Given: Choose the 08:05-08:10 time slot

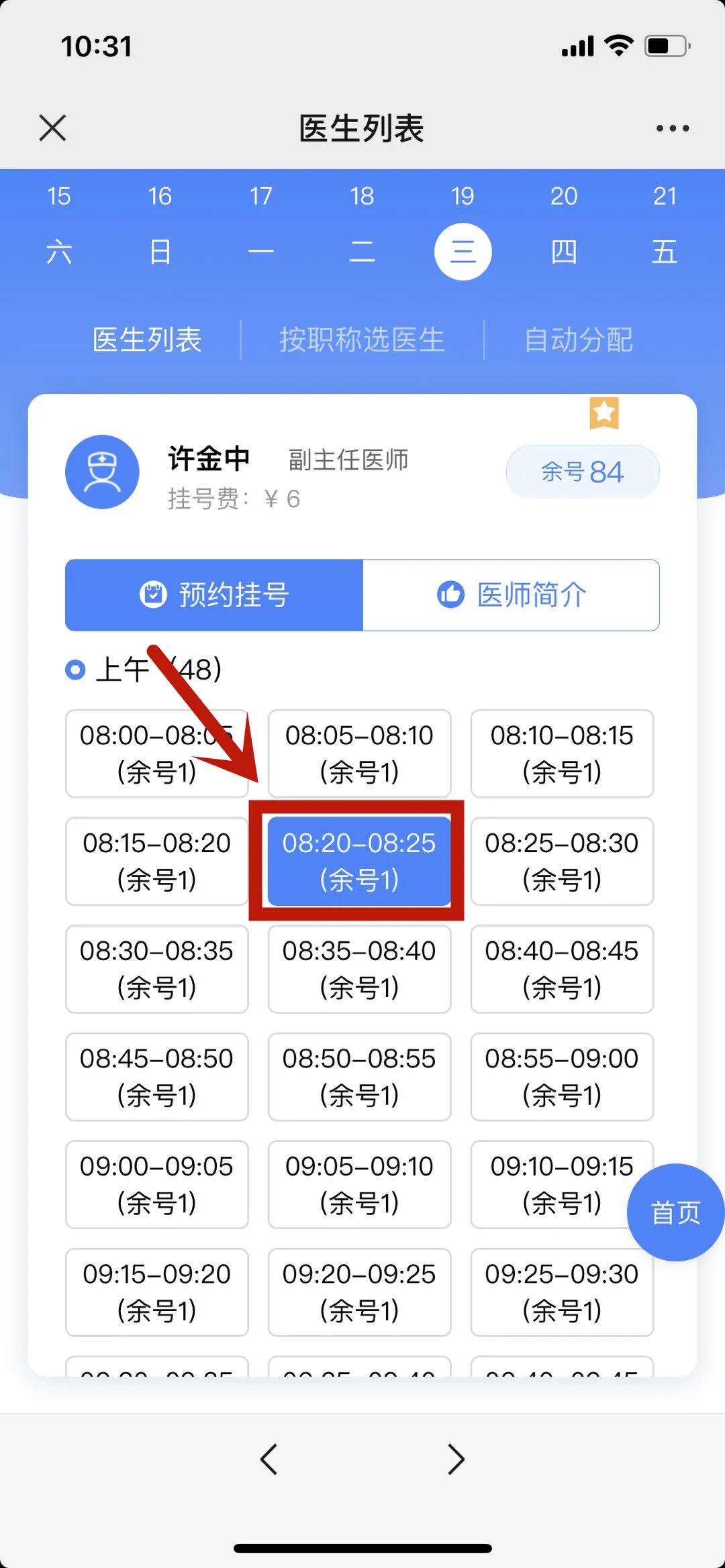Looking at the screenshot, I should point(359,753).
